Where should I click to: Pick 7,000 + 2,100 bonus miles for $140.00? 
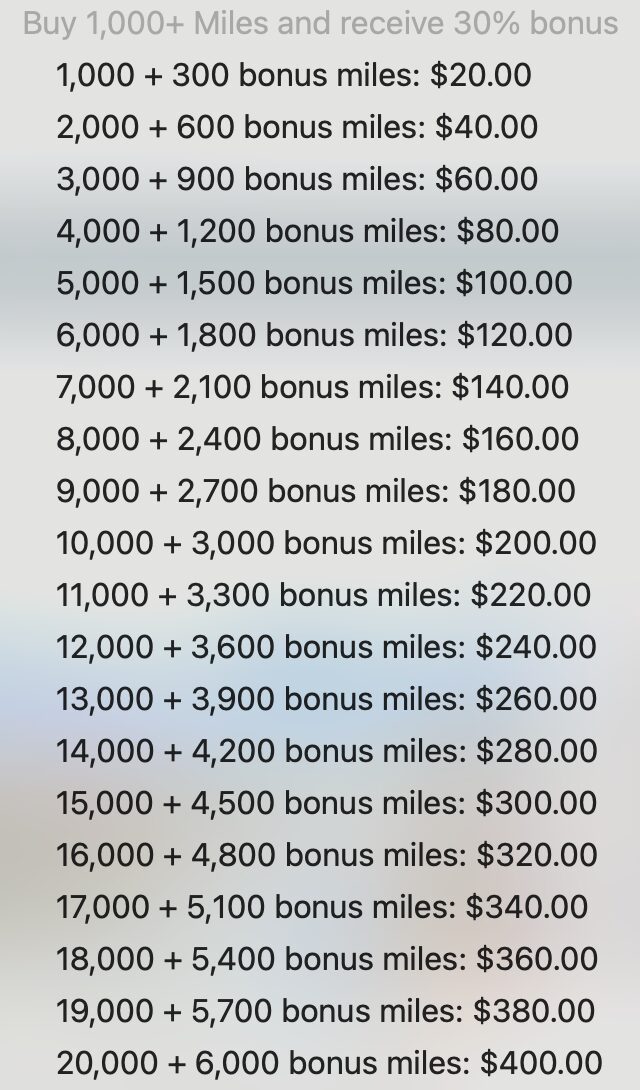coord(312,387)
